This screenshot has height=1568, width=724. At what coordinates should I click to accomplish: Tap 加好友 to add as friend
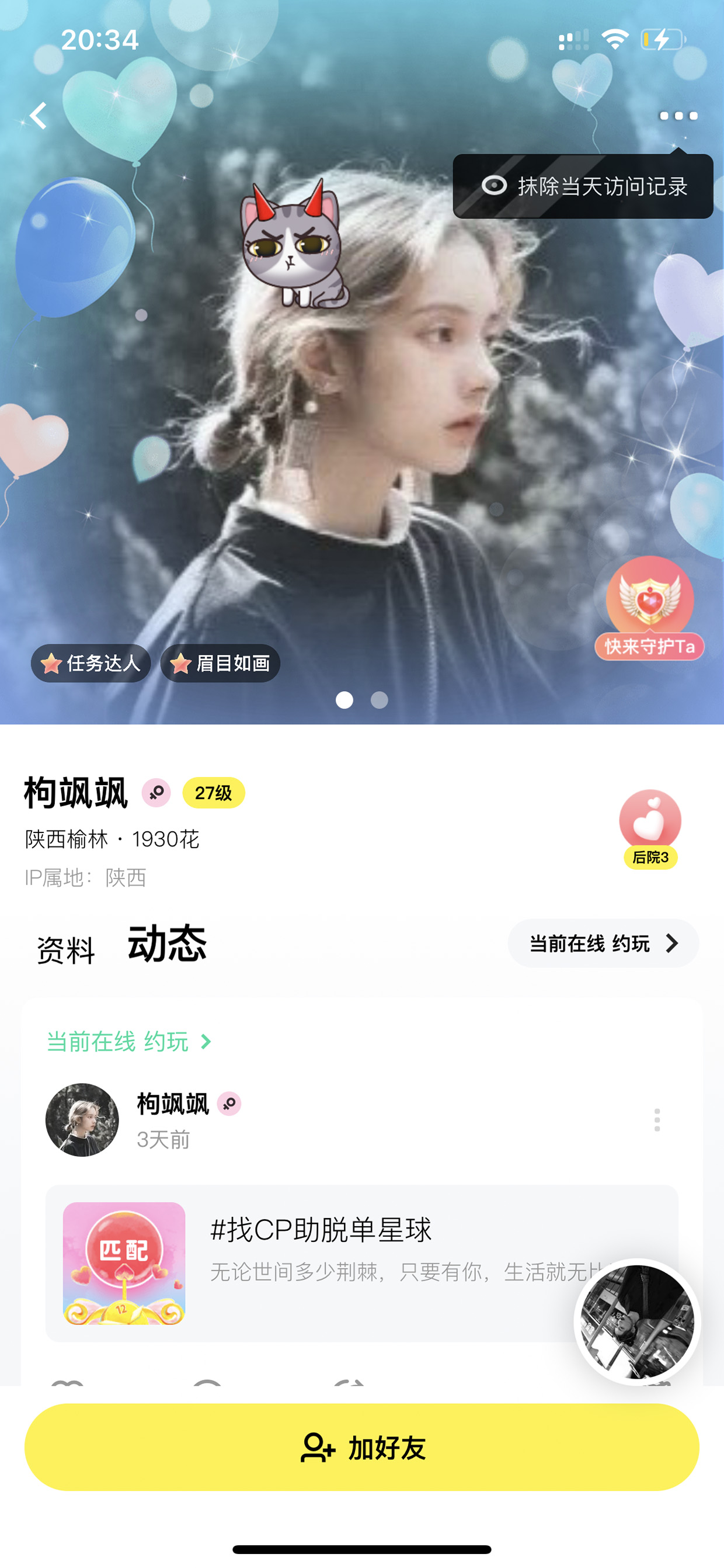361,1447
